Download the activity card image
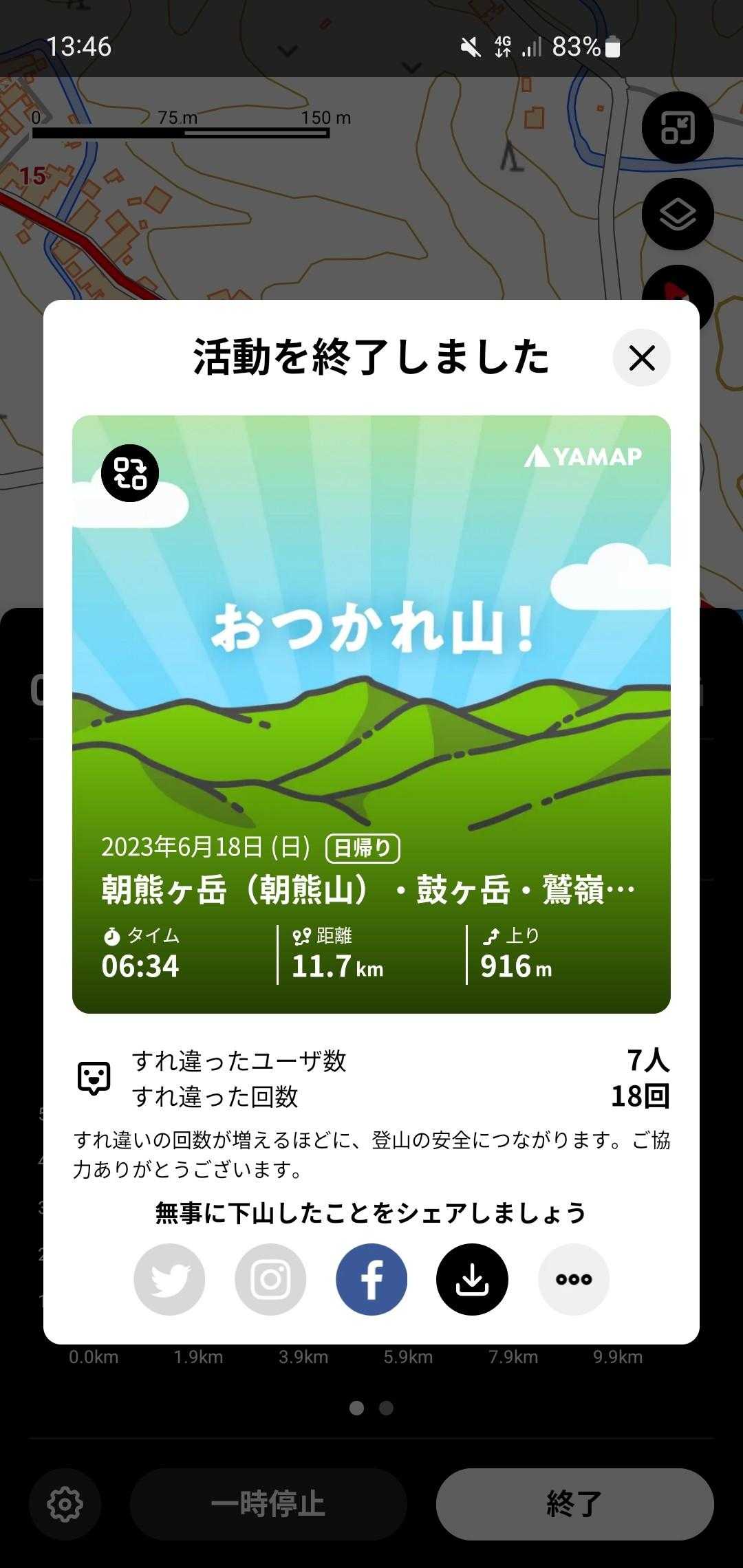This screenshot has height=1568, width=743. 472,1279
